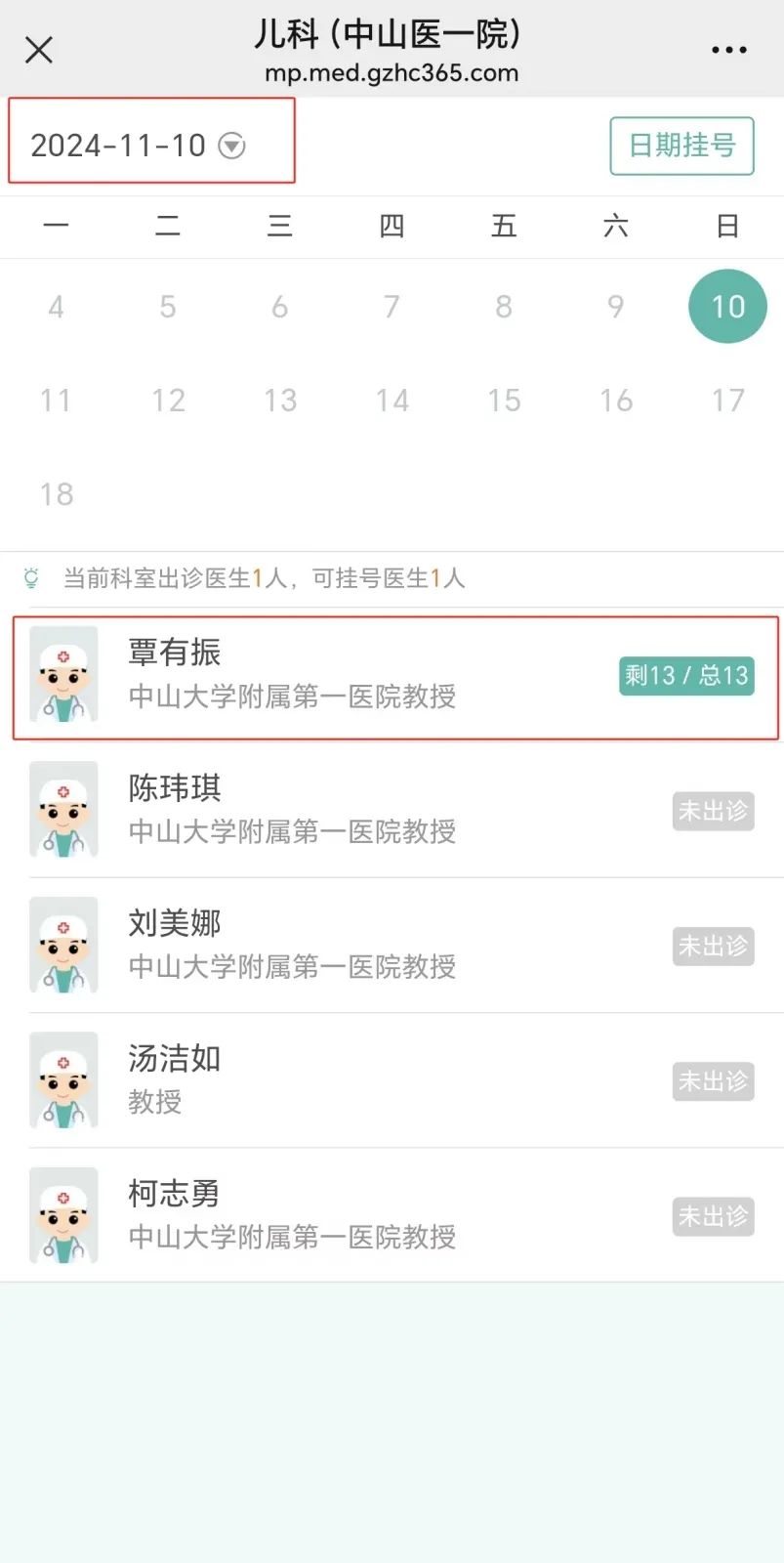This screenshot has width=784, height=1563.
Task: Choose day 14 in the calendar
Action: (392, 401)
